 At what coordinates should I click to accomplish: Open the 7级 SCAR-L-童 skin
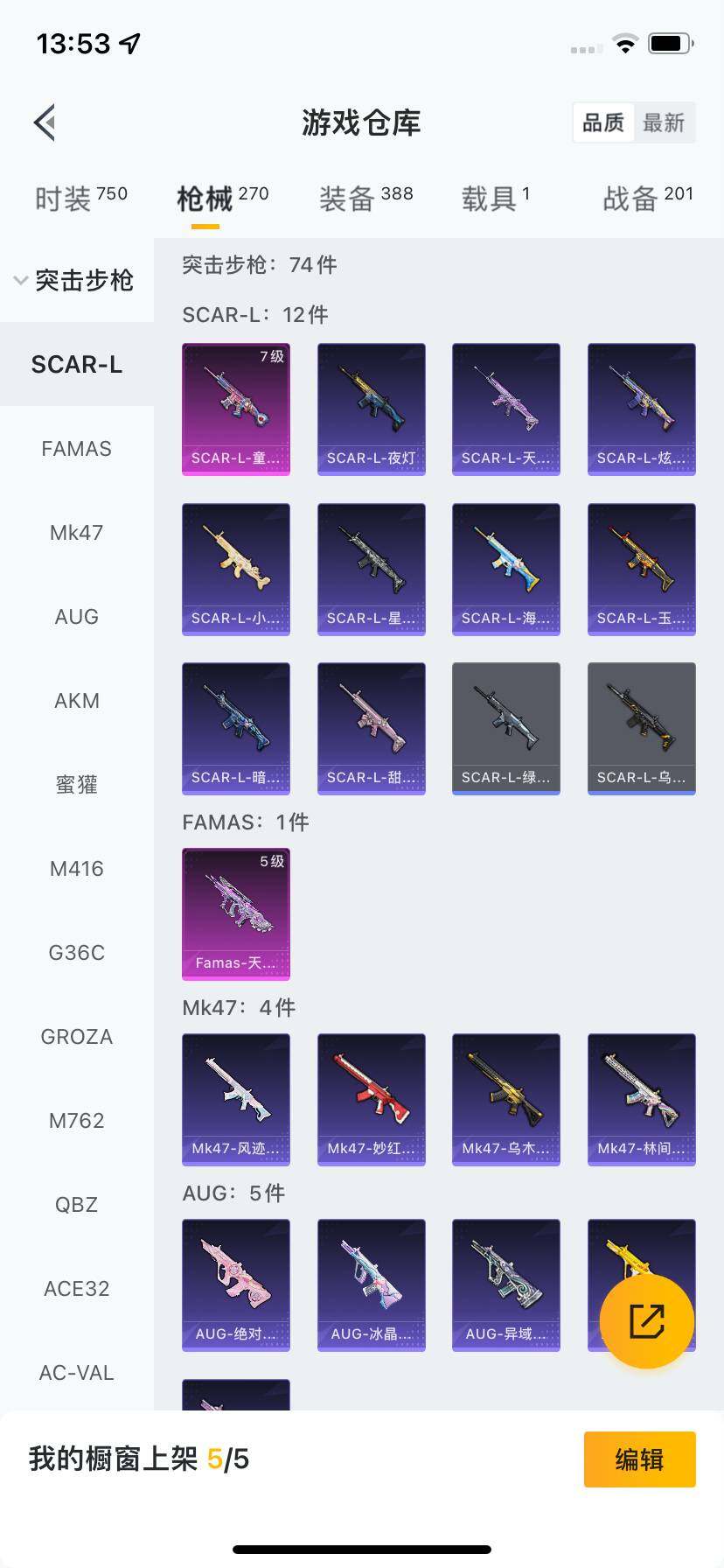pos(236,409)
